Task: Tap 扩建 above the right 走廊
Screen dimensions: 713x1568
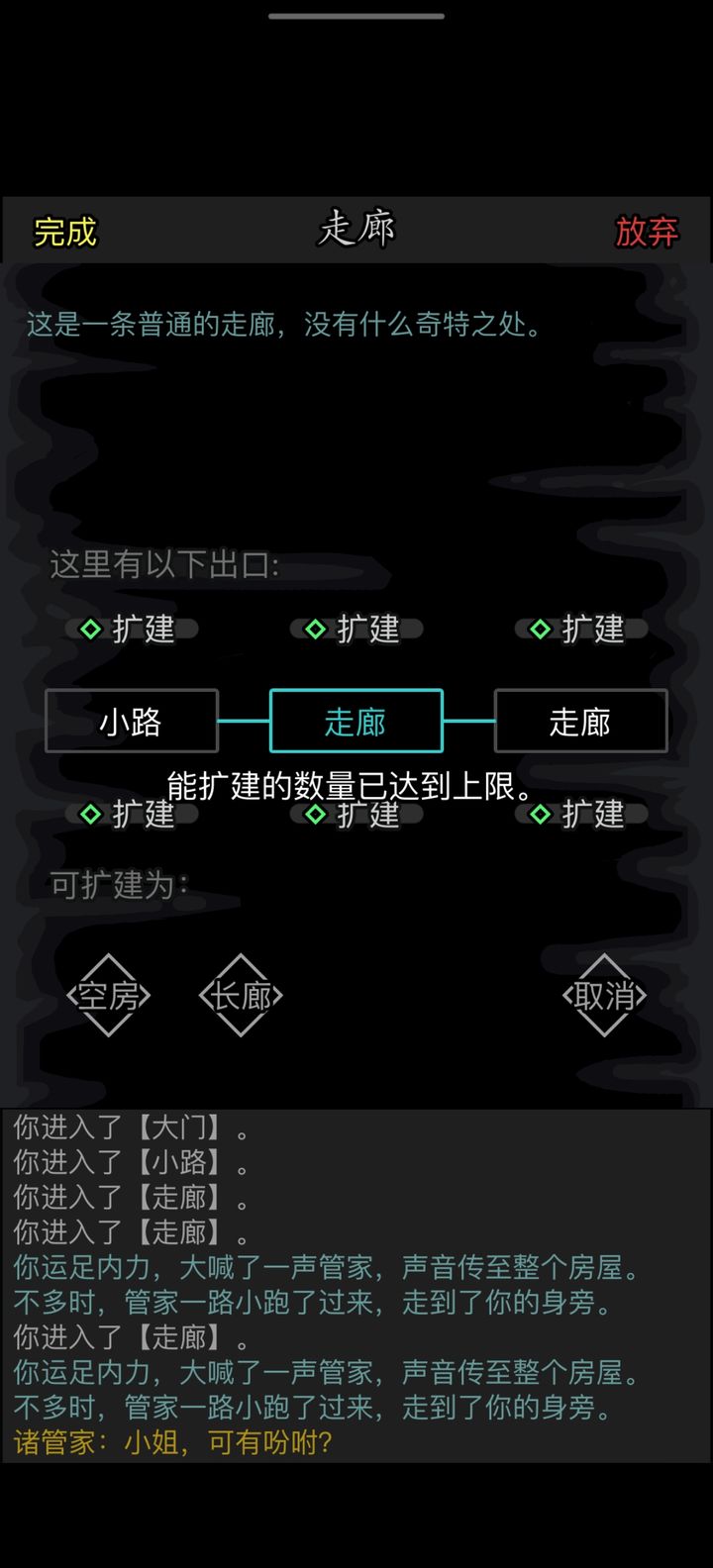Action: tap(581, 629)
